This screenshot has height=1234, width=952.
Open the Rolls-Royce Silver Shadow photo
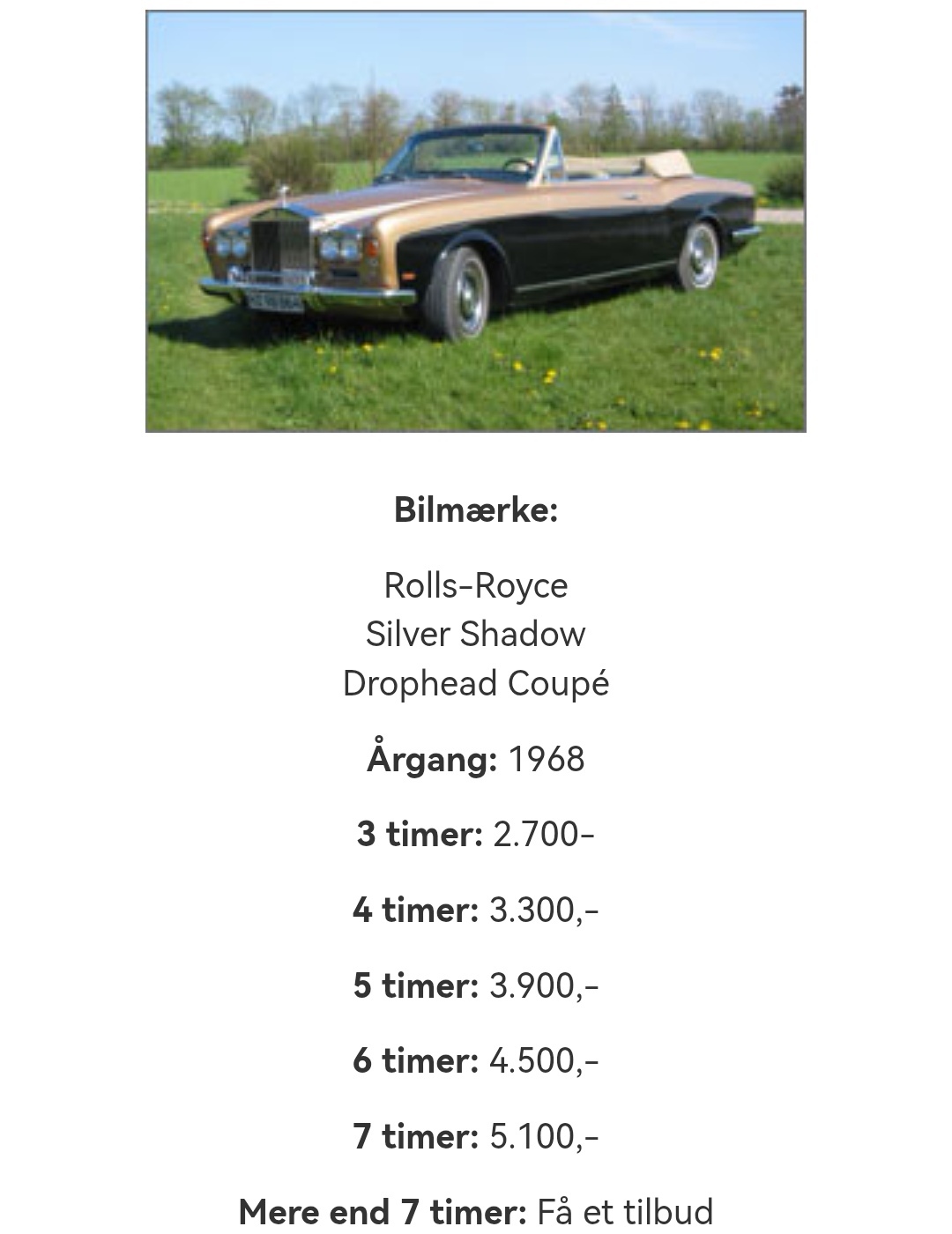(475, 221)
